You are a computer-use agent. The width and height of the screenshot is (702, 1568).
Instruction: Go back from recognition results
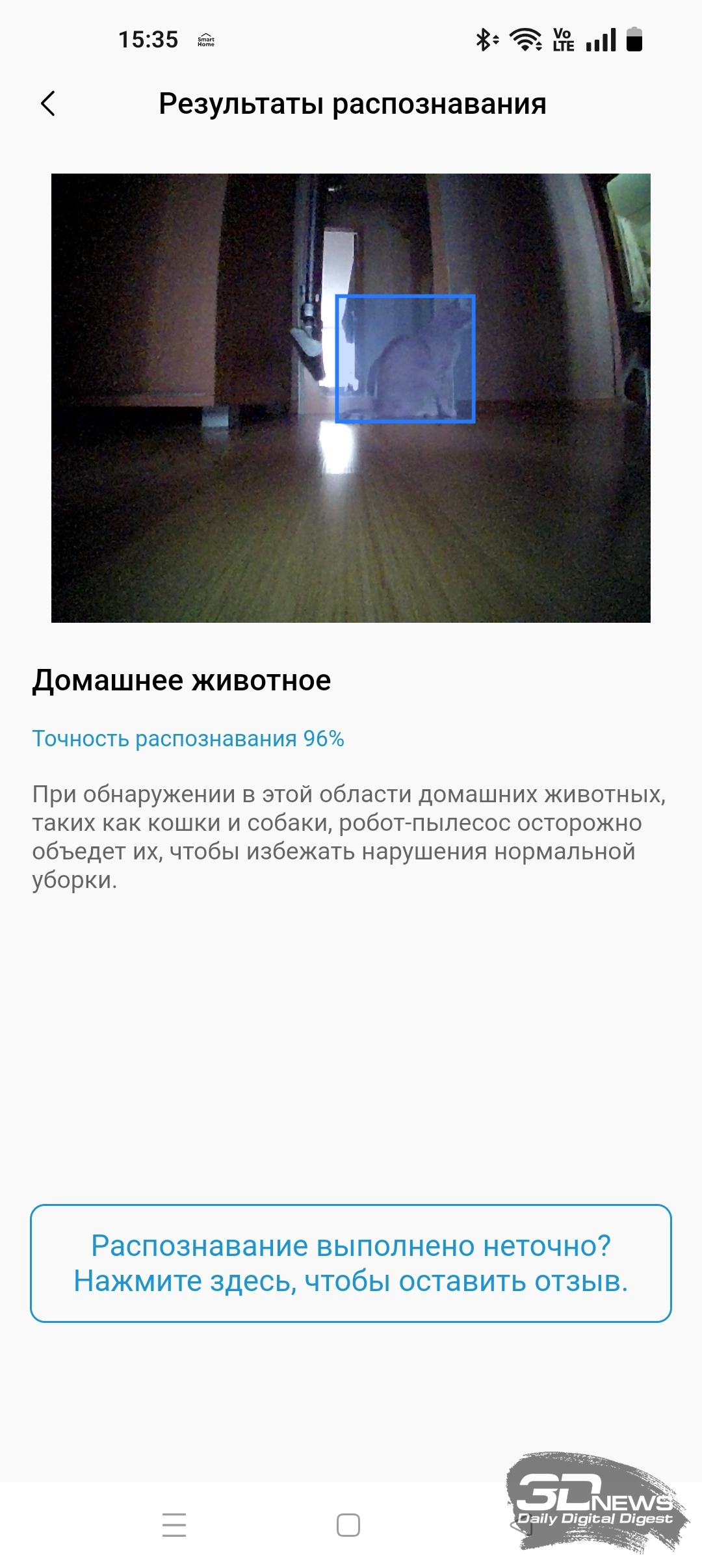pyautogui.click(x=48, y=103)
